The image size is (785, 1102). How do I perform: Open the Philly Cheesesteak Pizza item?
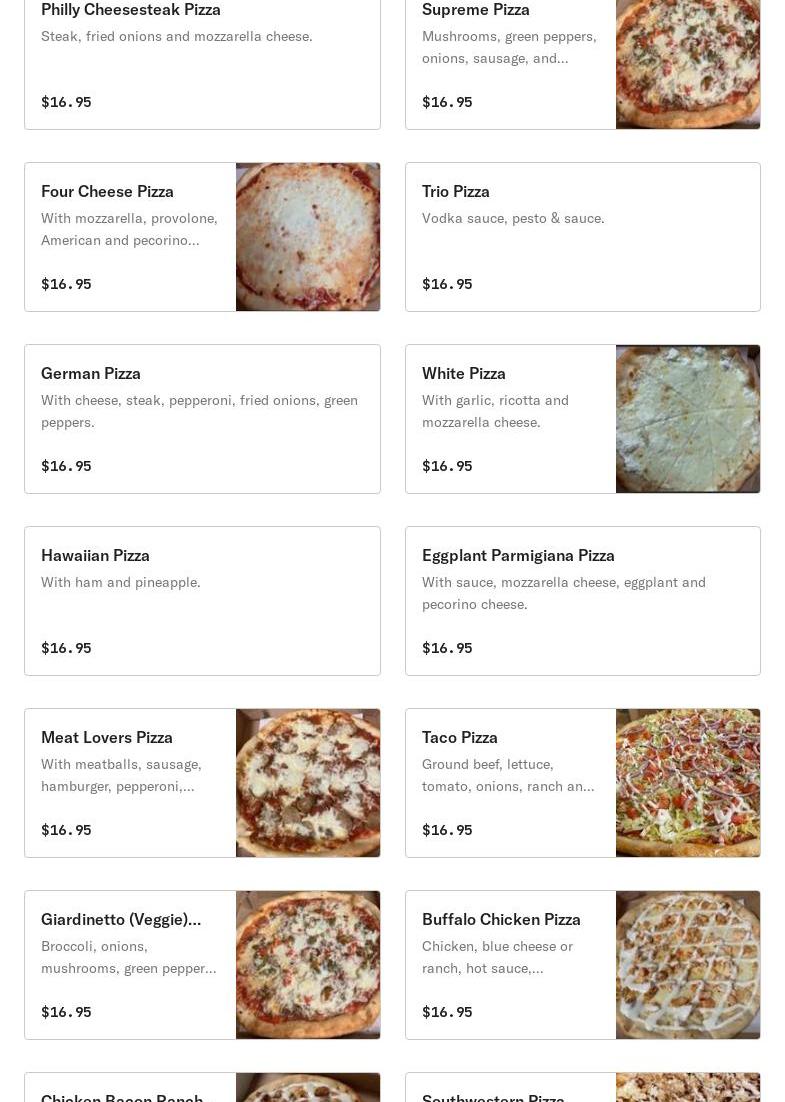pyautogui.click(x=202, y=58)
